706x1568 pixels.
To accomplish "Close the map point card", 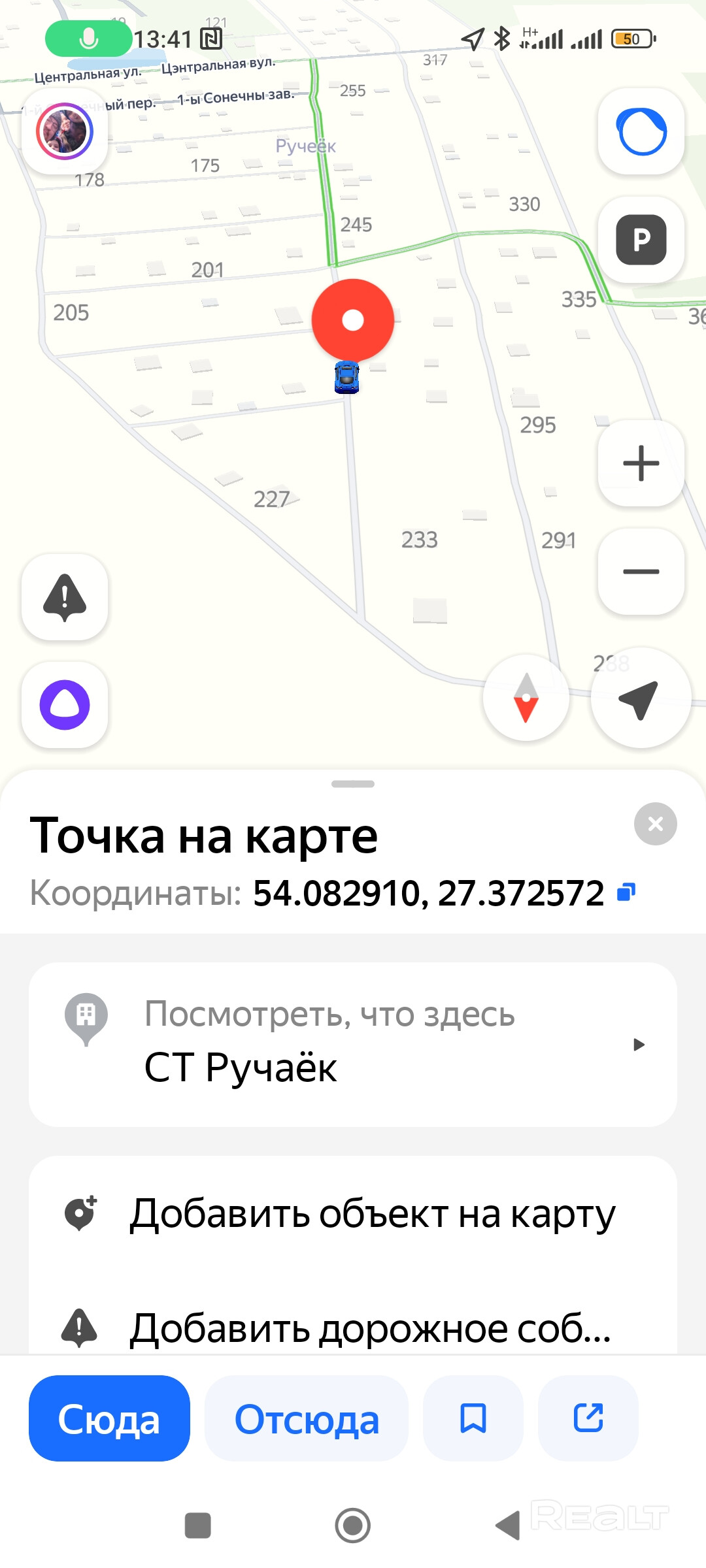I will (x=655, y=824).
